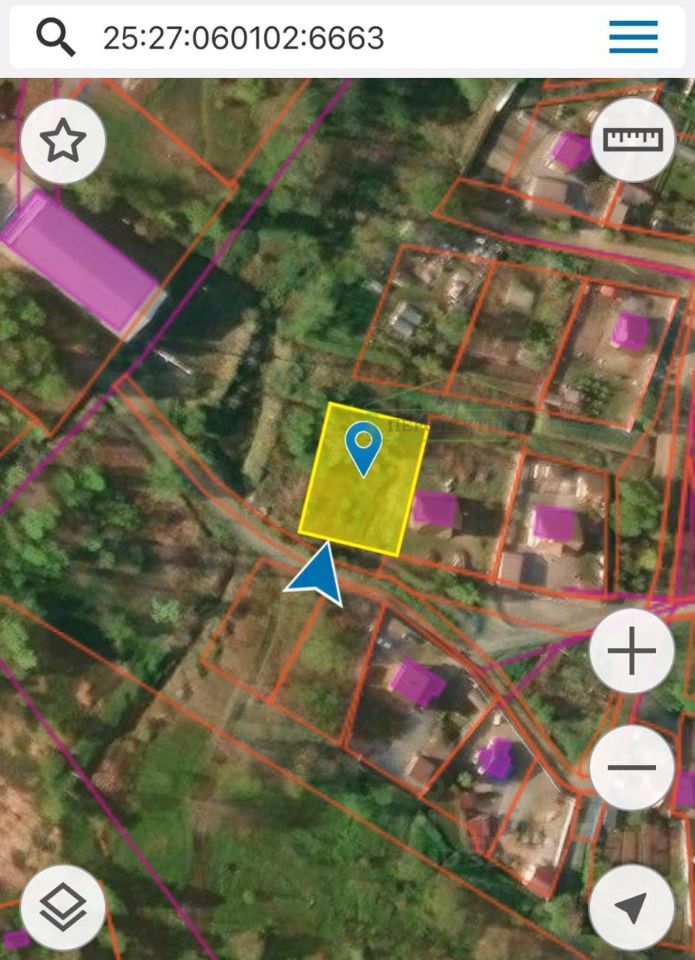The width and height of the screenshot is (695, 960).
Task: Tap the pin on the yellow parcel
Action: click(x=363, y=447)
